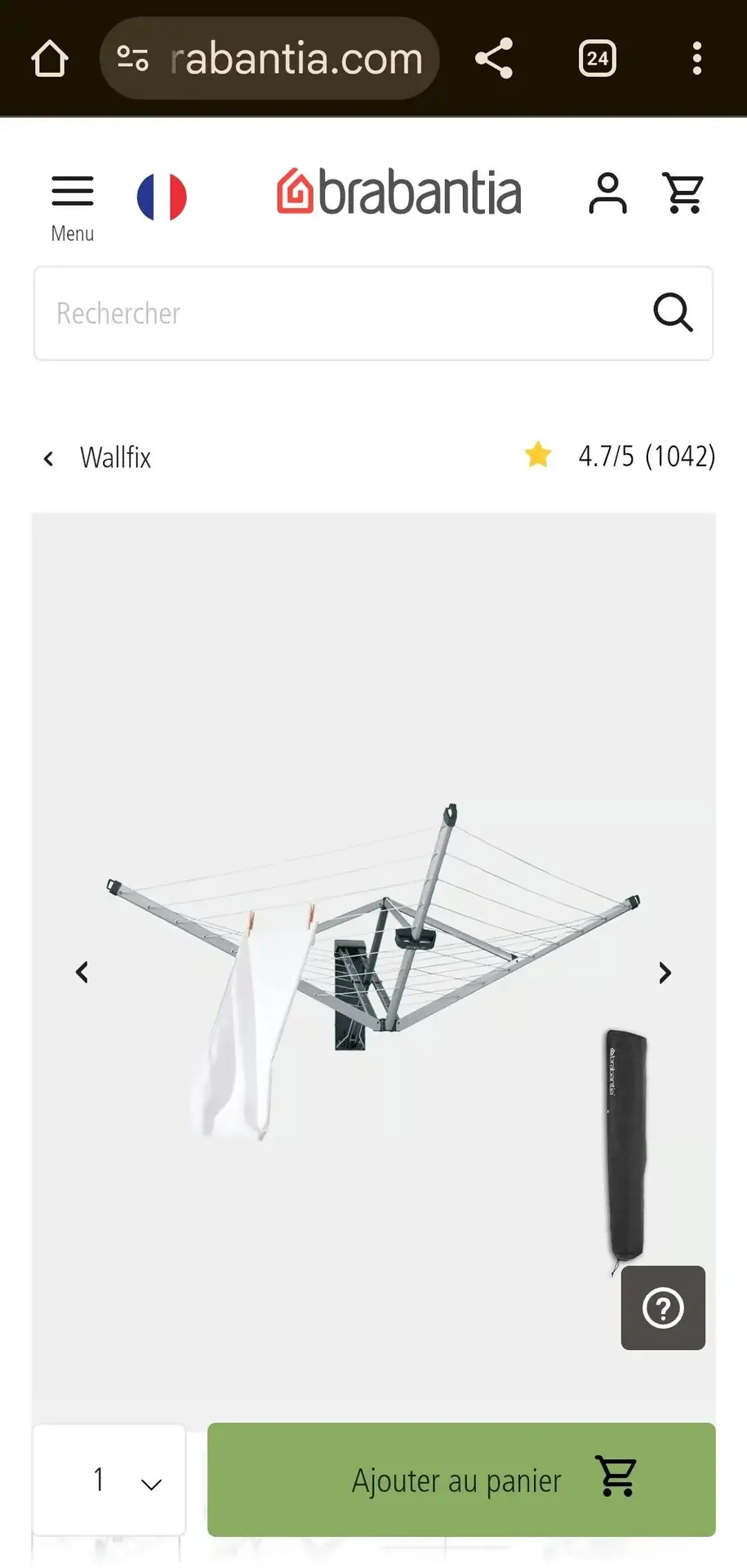This screenshot has width=747, height=1568.
Task: Tap the Rechercher search field
Action: click(343, 314)
